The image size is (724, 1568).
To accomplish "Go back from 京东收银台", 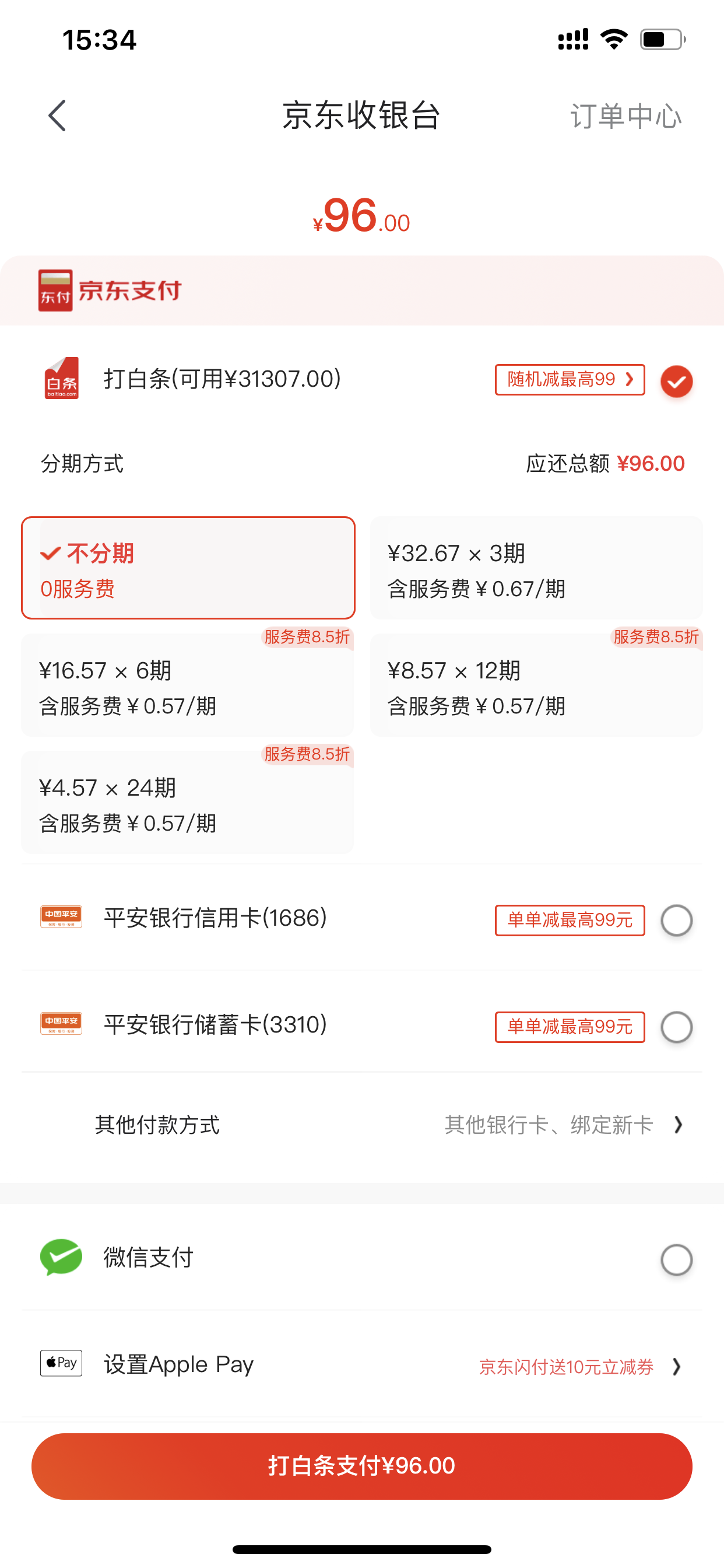I will pyautogui.click(x=57, y=116).
